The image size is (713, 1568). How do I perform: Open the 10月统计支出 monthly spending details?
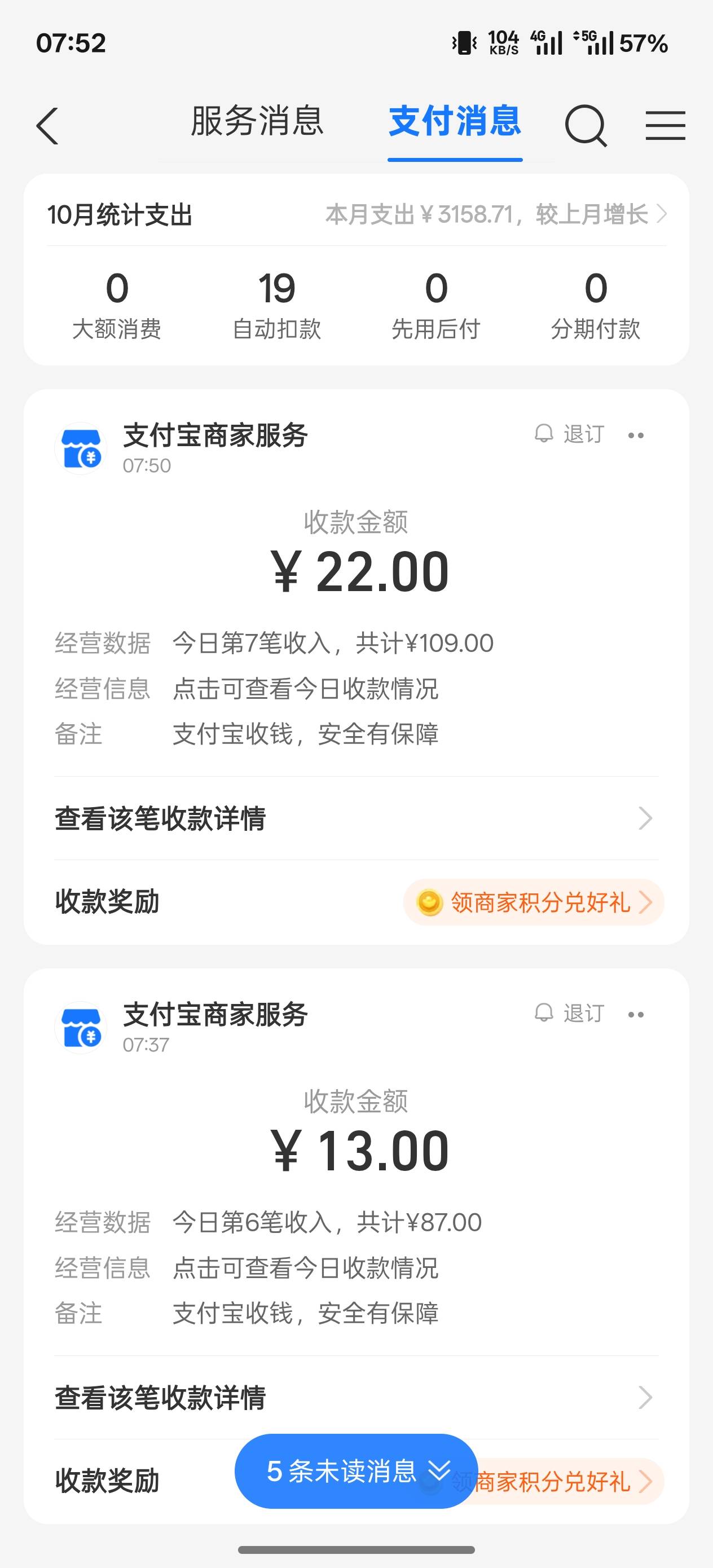coord(496,214)
